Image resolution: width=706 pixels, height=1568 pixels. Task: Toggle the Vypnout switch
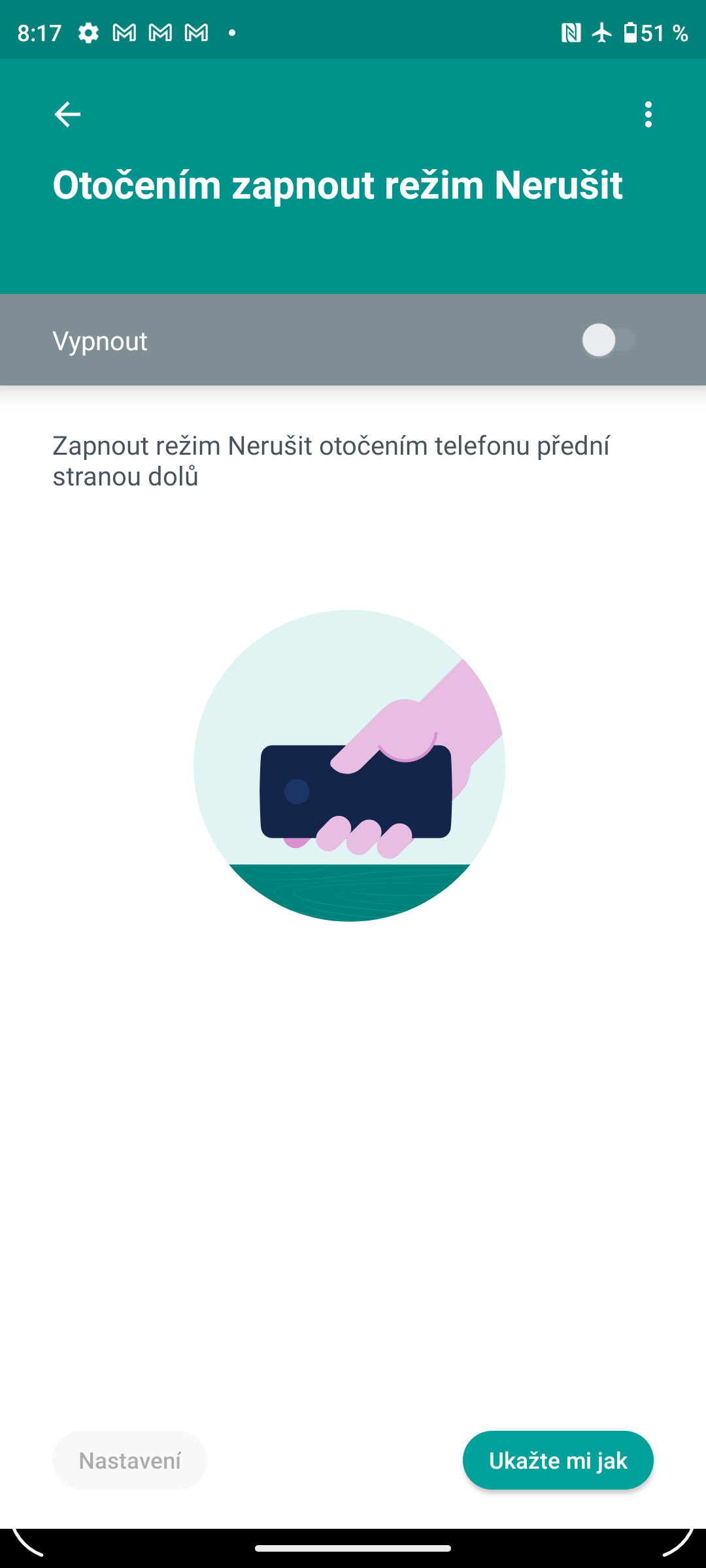tap(609, 340)
